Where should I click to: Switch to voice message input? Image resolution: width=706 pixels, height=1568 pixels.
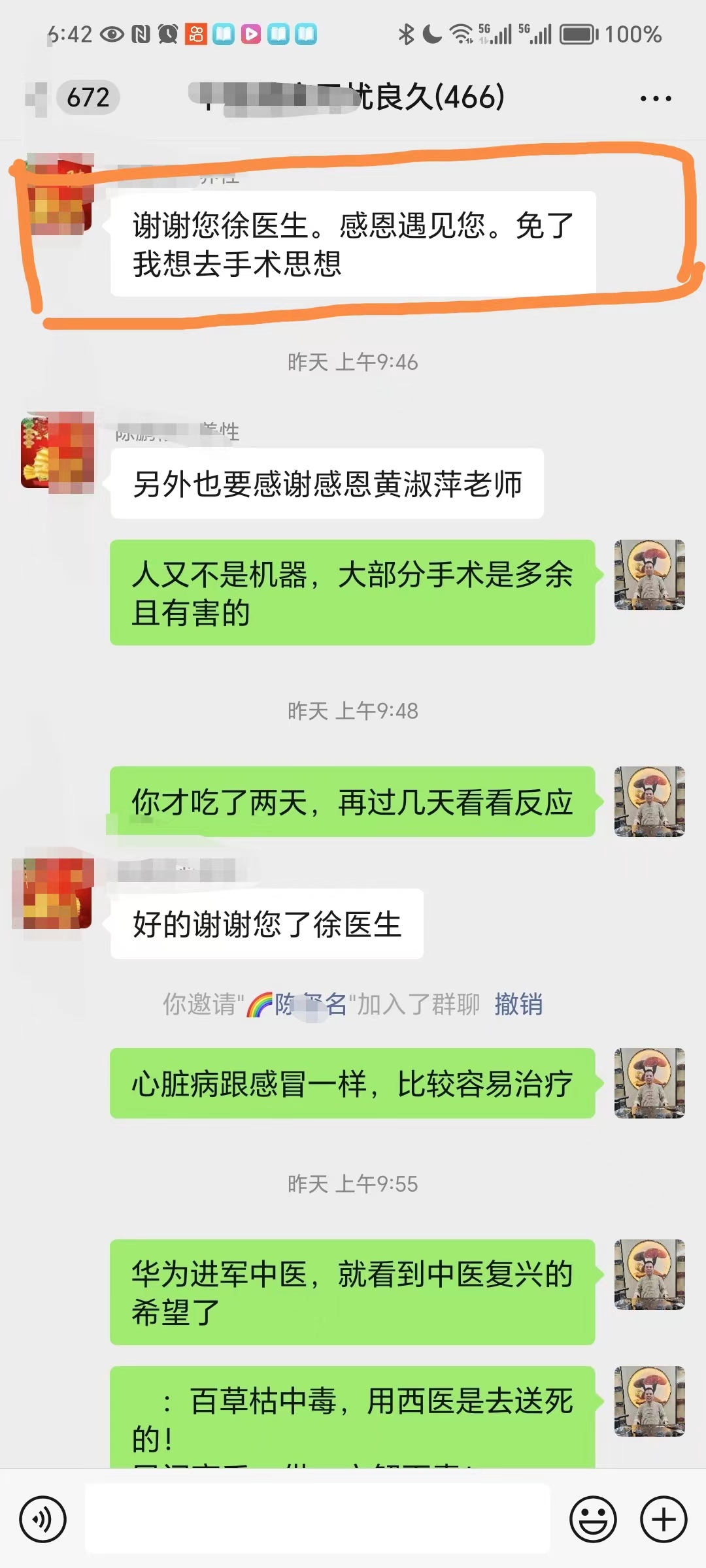pyautogui.click(x=43, y=1519)
